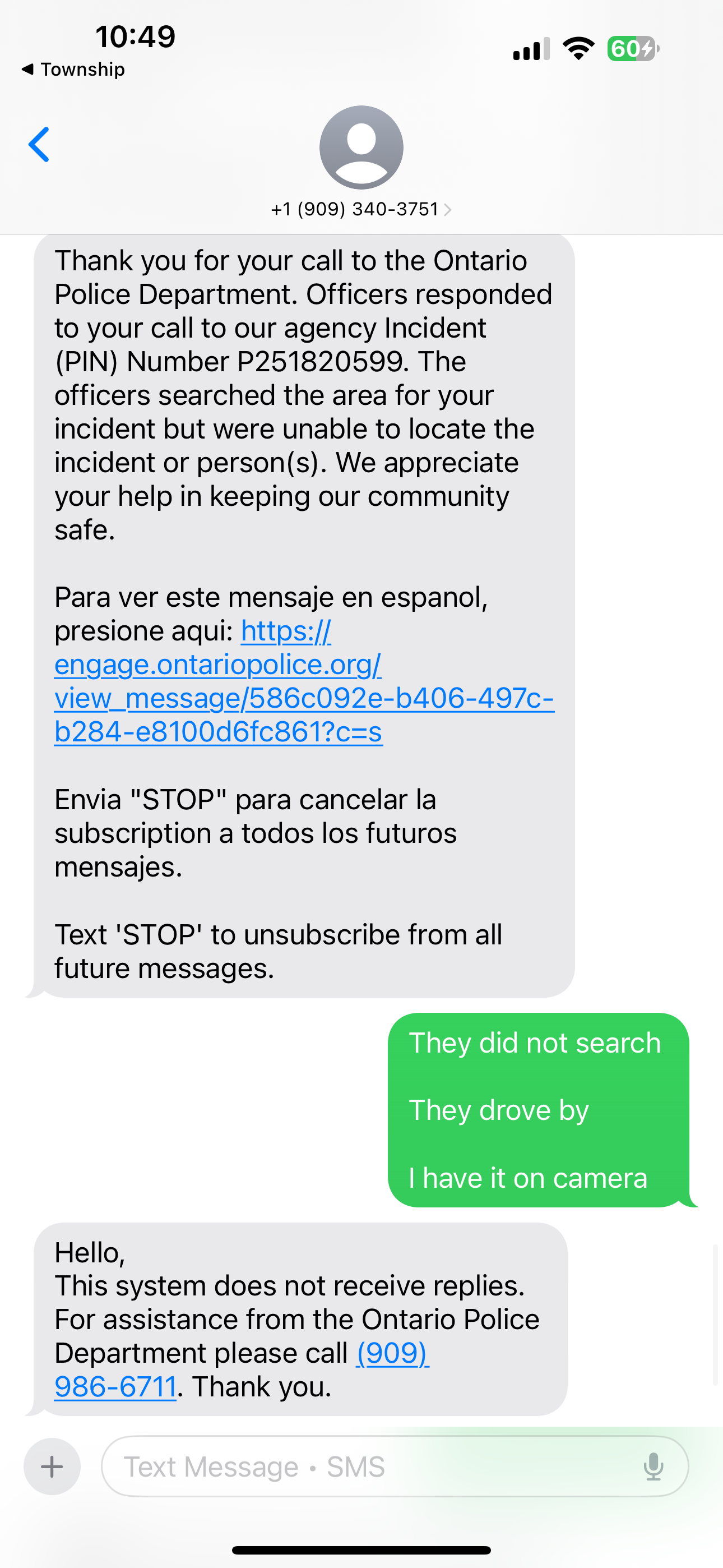Open the engage.ontariopolice.org message link
Image resolution: width=723 pixels, height=1568 pixels.
click(304, 681)
